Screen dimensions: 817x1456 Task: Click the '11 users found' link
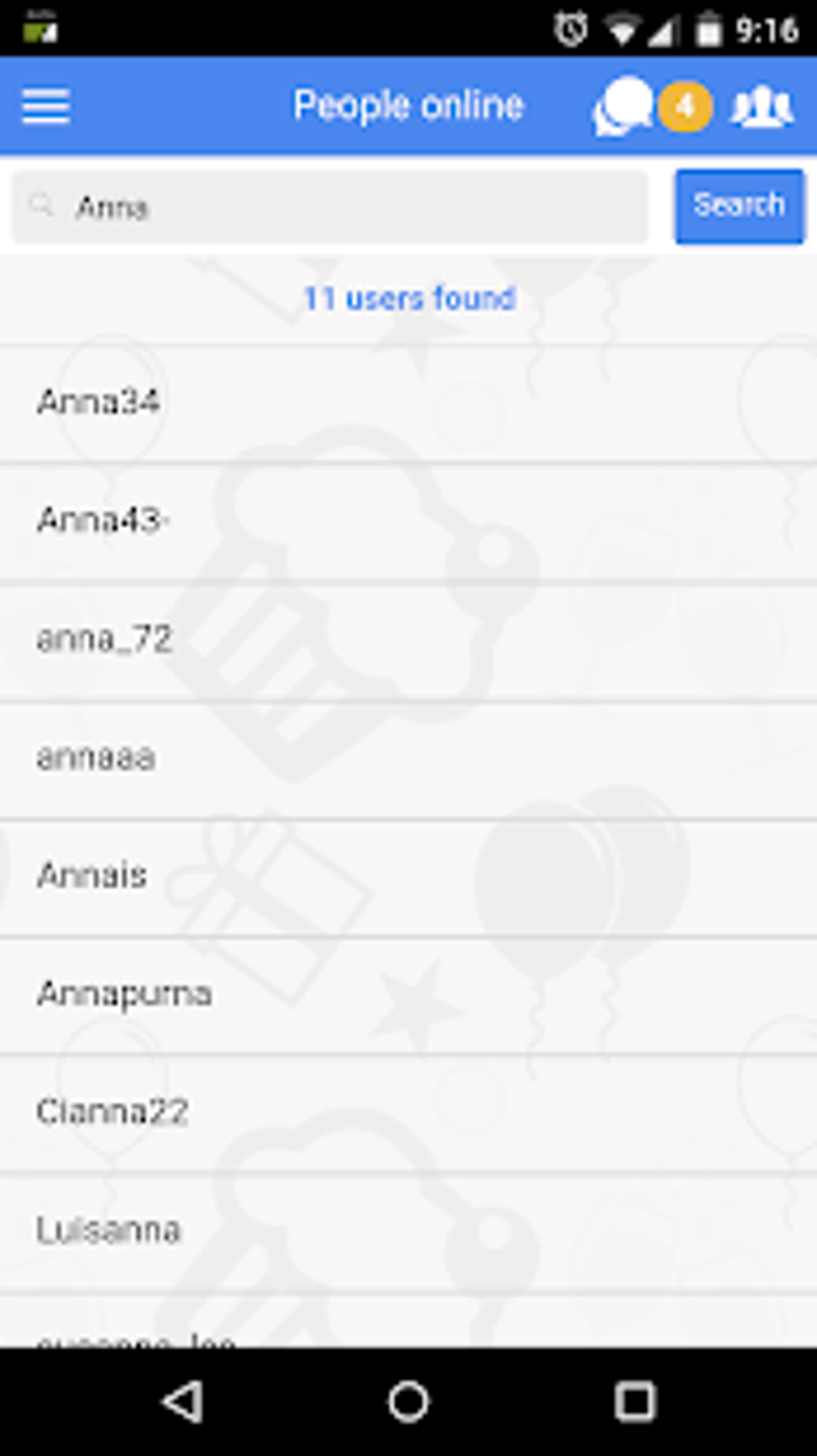tap(408, 298)
